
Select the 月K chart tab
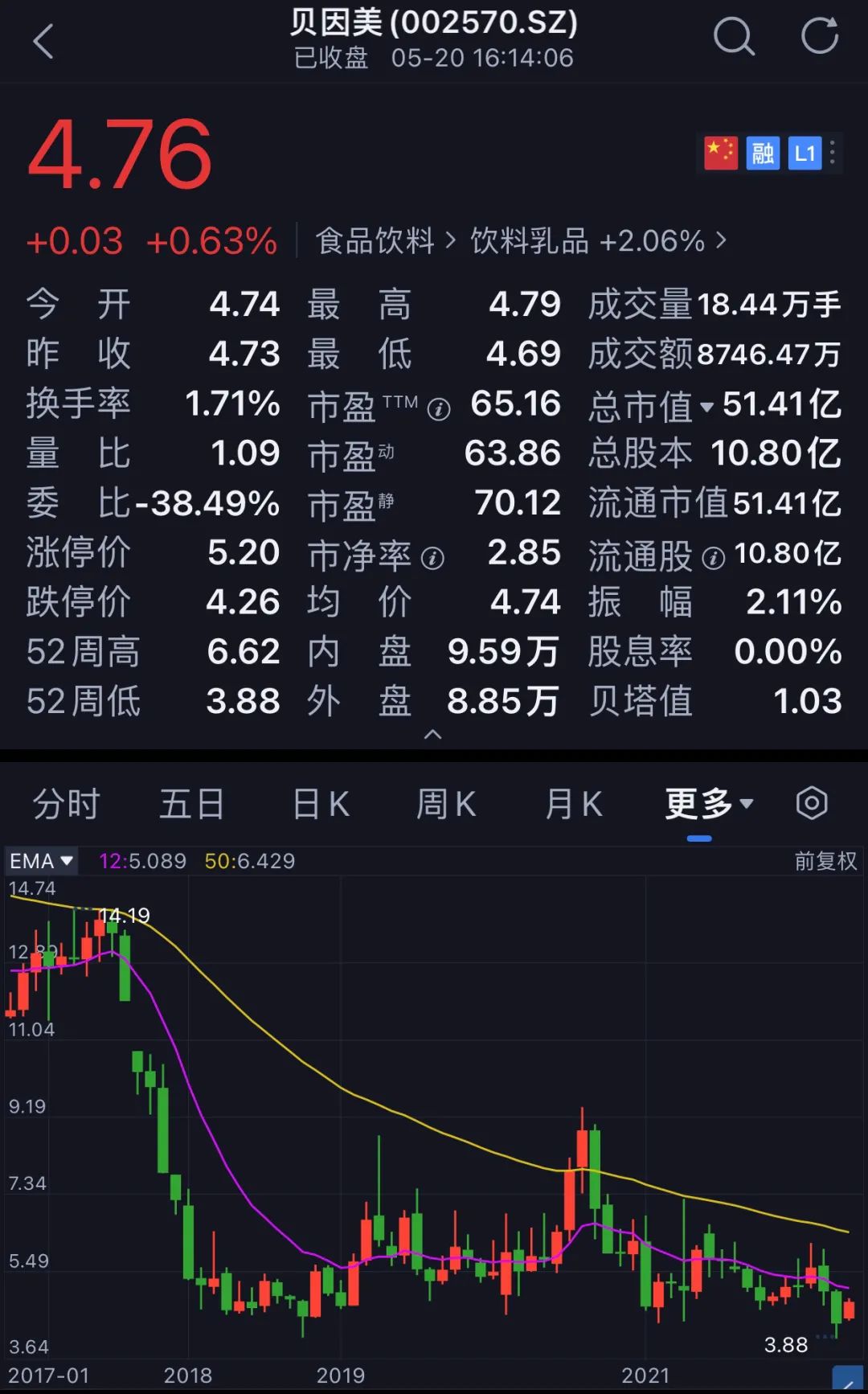(573, 804)
